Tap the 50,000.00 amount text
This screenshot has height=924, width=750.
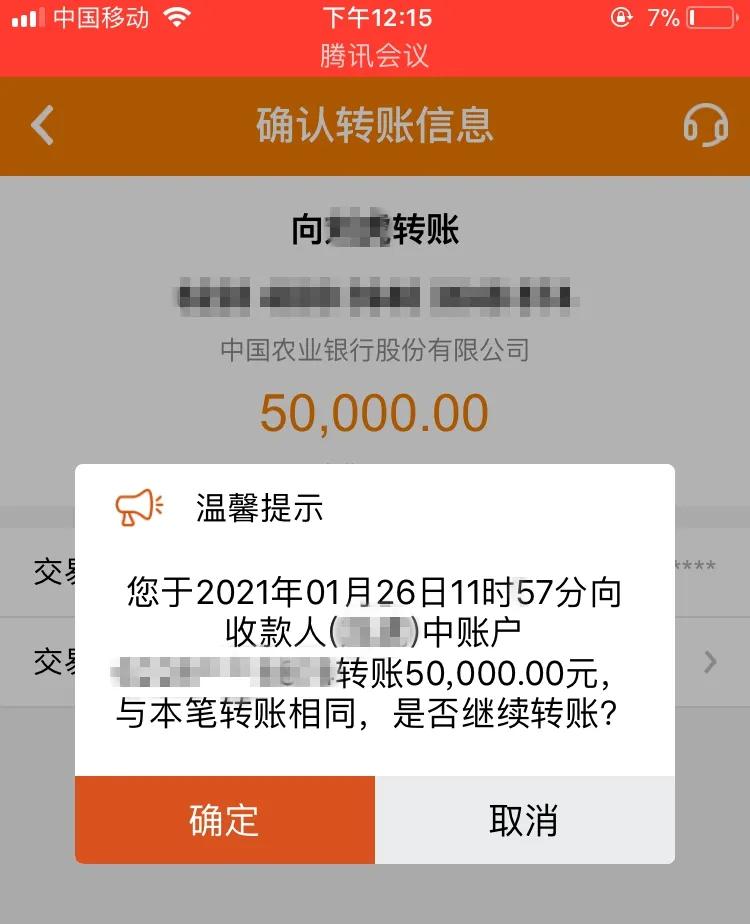375,412
